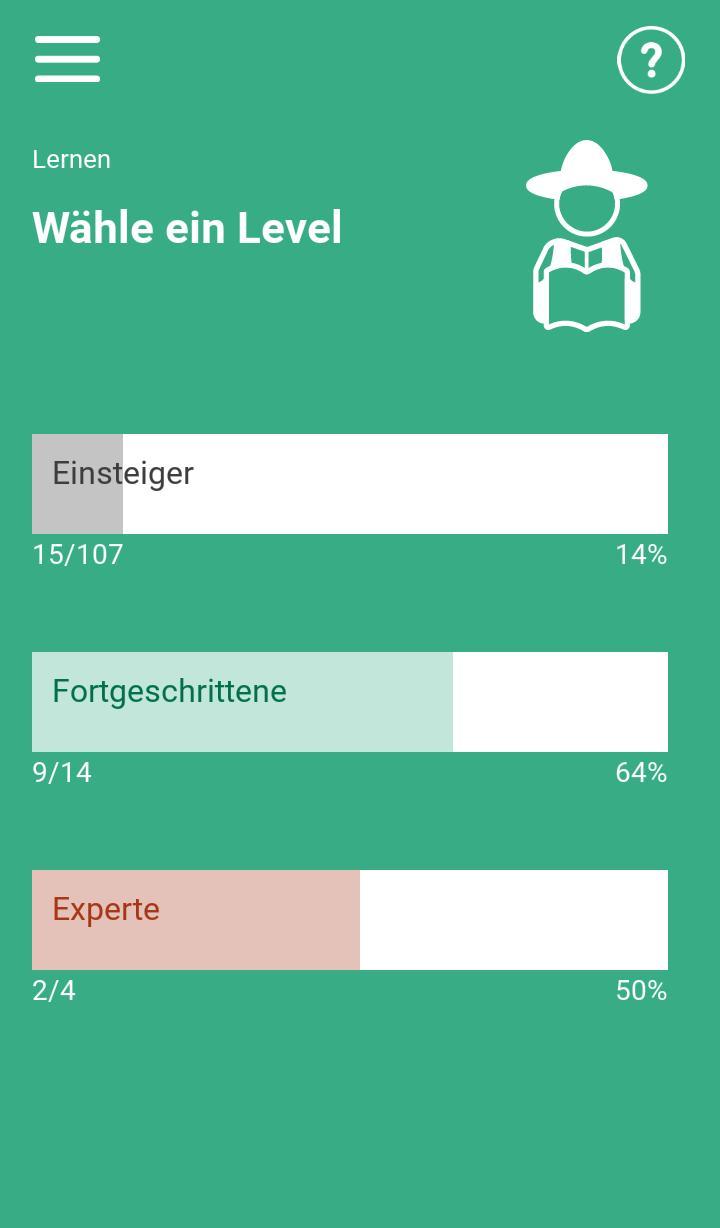Click the Einsteiger progress bar fill

click(x=77, y=483)
